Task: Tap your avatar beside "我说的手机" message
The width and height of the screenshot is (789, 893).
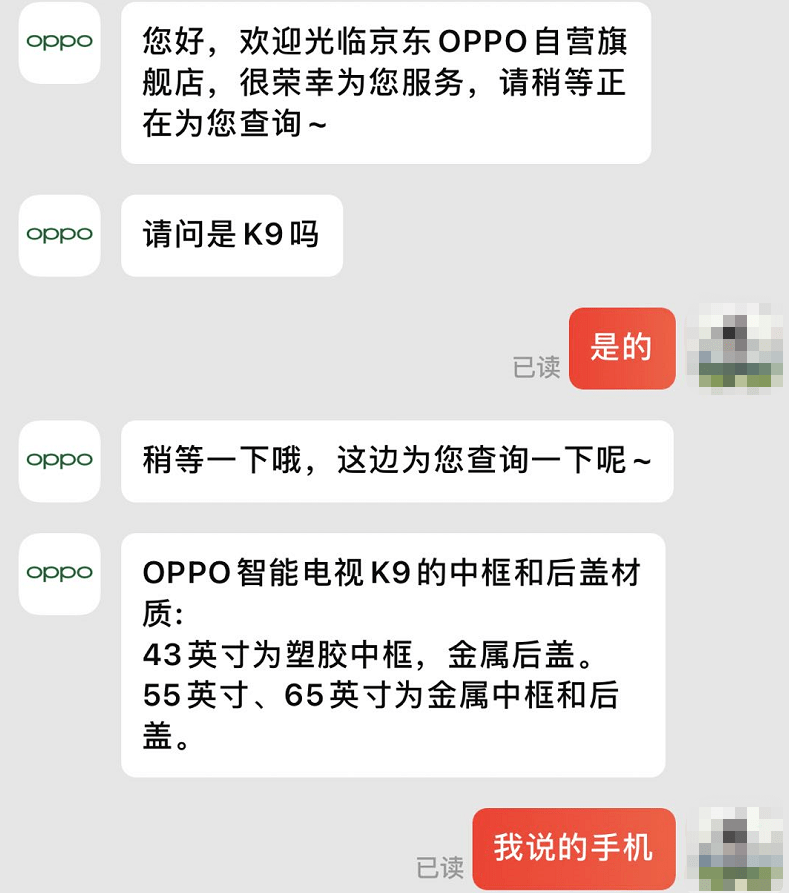Action: tap(739, 848)
